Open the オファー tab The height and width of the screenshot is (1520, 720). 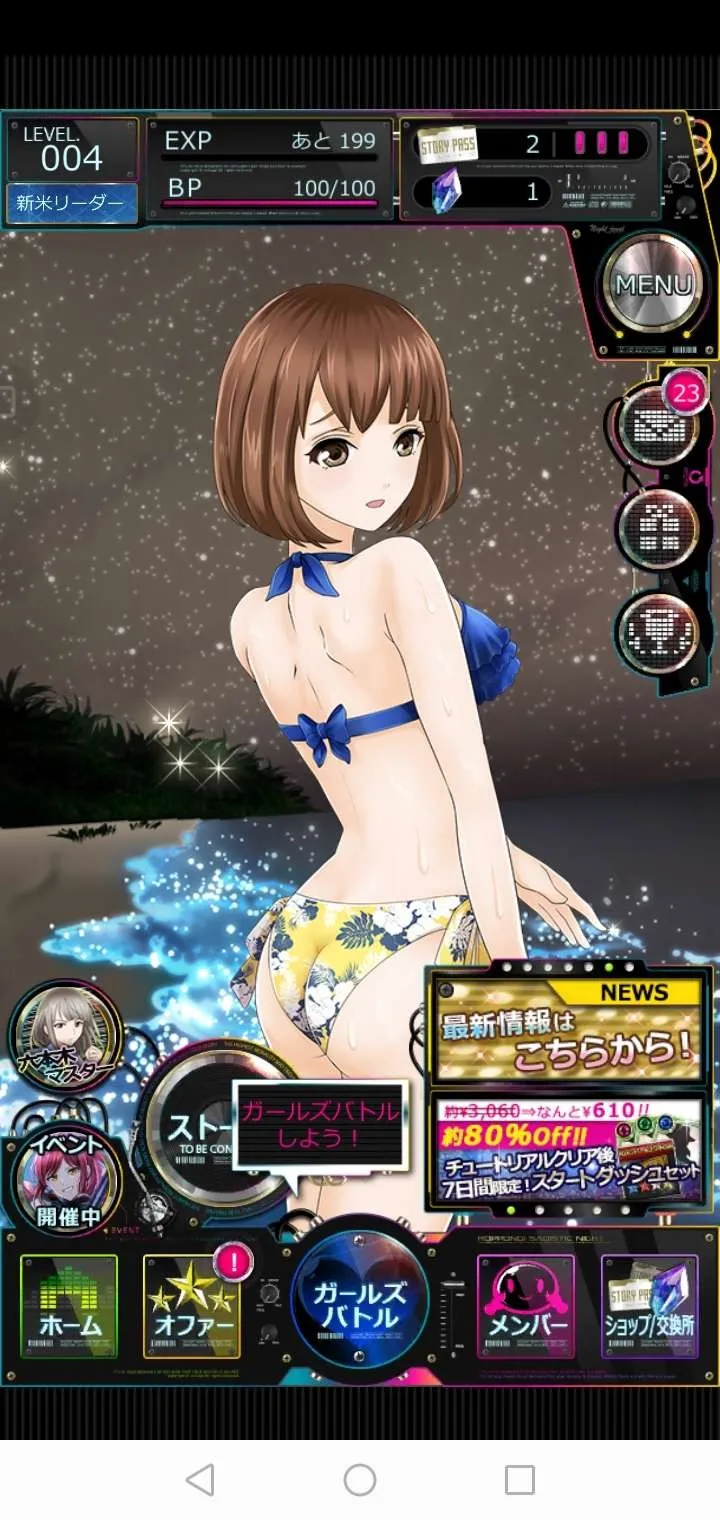[x=191, y=1305]
